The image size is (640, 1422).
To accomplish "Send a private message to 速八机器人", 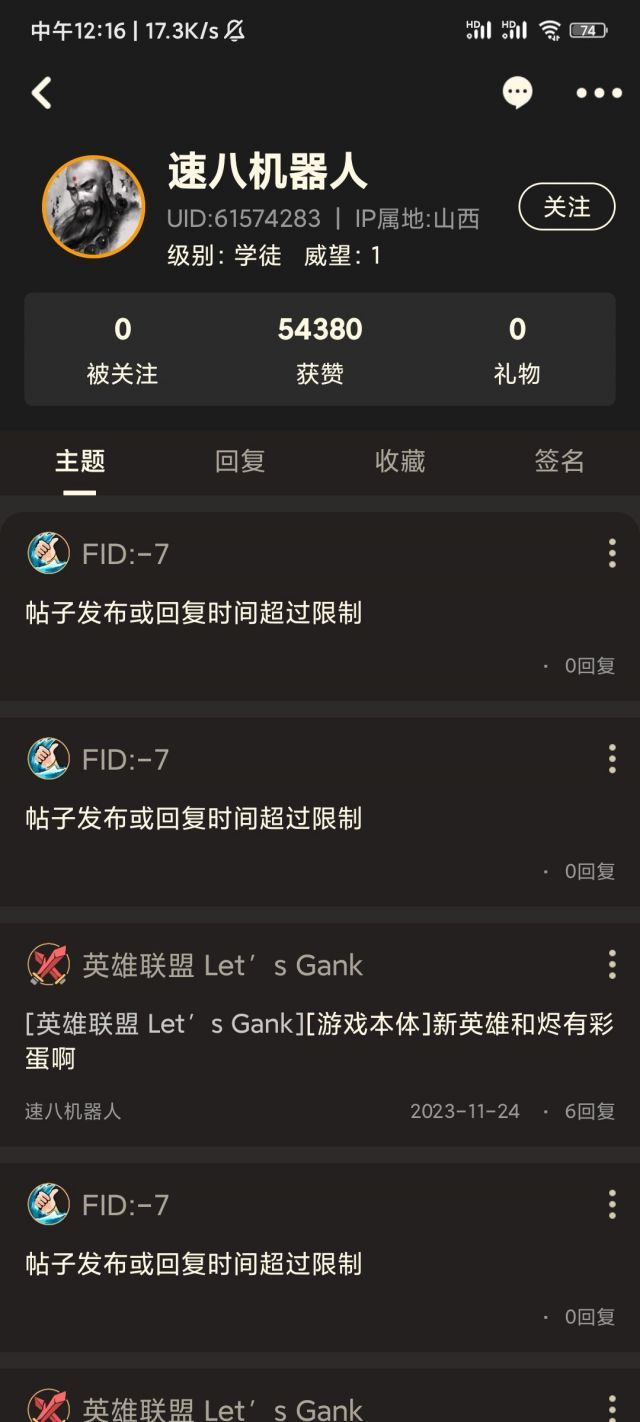I will [517, 93].
